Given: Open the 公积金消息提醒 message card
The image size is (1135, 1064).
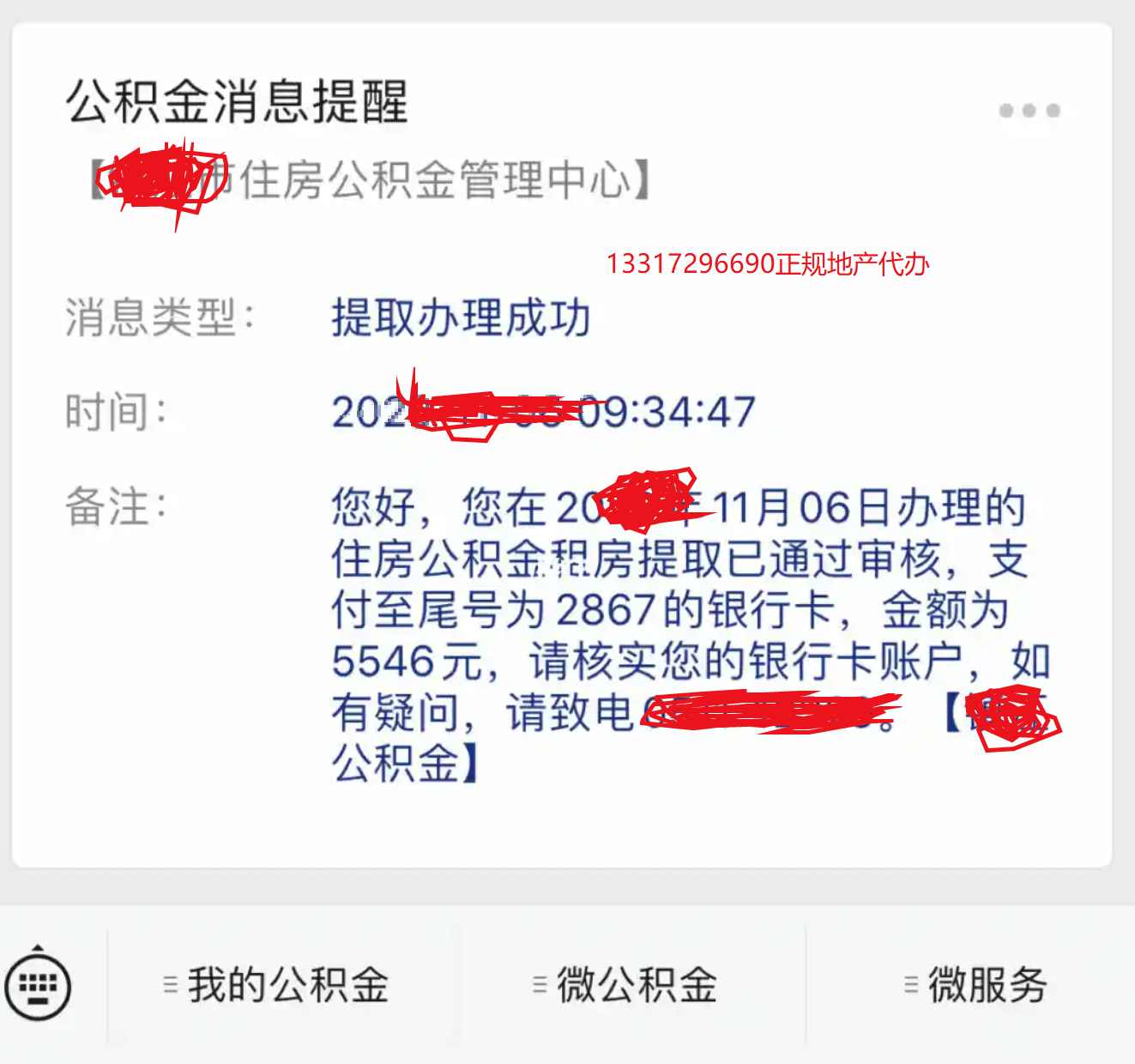Looking at the screenshot, I should pyautogui.click(x=237, y=102).
